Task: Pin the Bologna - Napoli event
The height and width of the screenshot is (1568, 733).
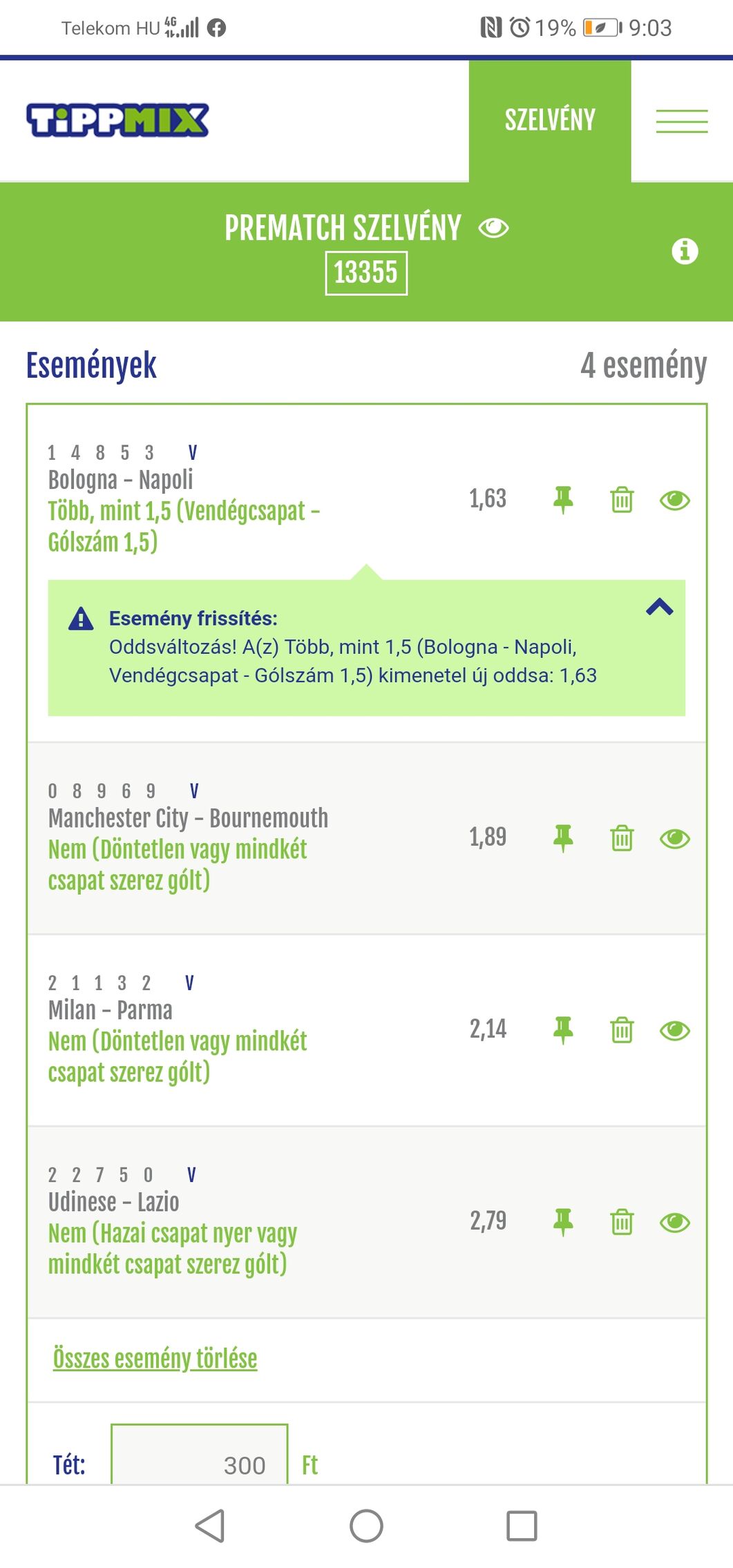Action: click(x=563, y=499)
